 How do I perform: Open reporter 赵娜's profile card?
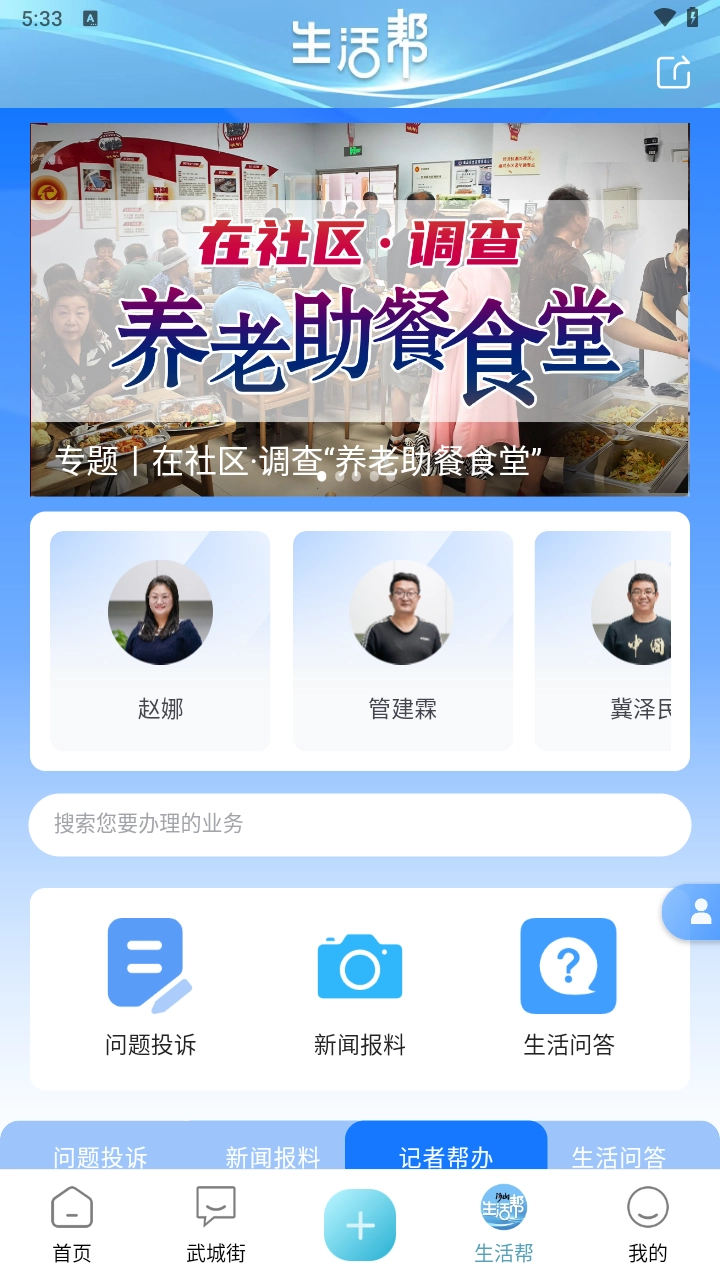[x=160, y=640]
